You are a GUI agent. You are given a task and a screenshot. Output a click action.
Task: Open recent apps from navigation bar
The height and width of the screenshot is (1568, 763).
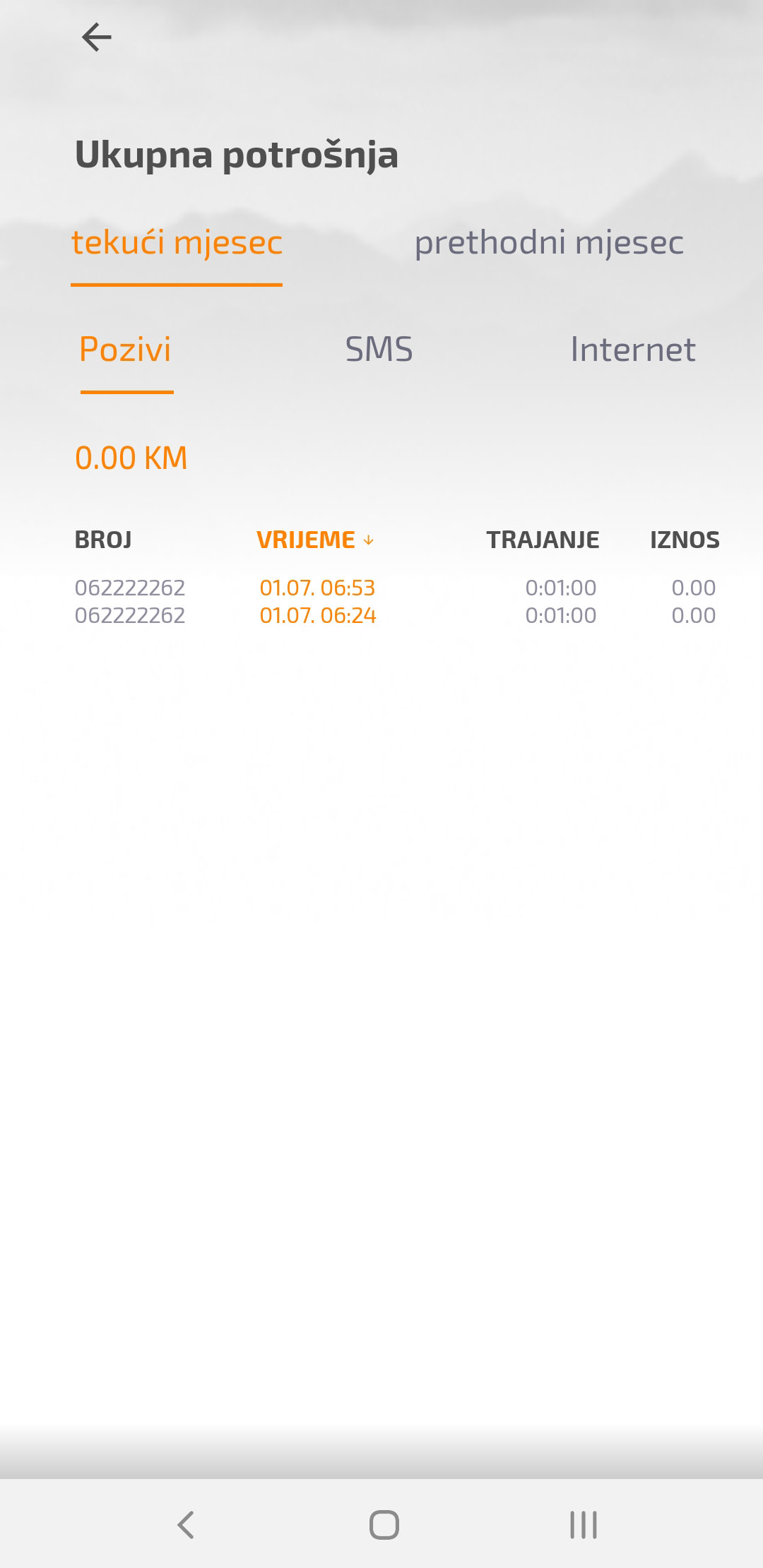[584, 1524]
